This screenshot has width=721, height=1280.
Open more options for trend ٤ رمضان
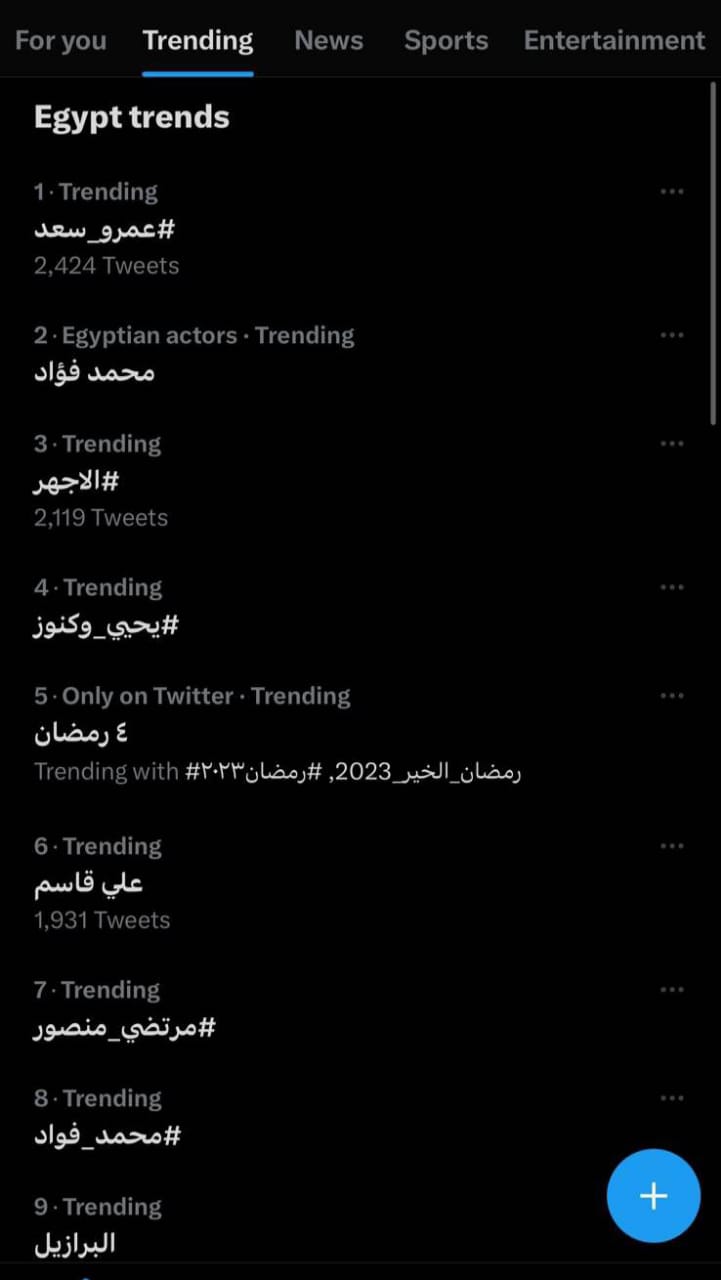[672, 696]
